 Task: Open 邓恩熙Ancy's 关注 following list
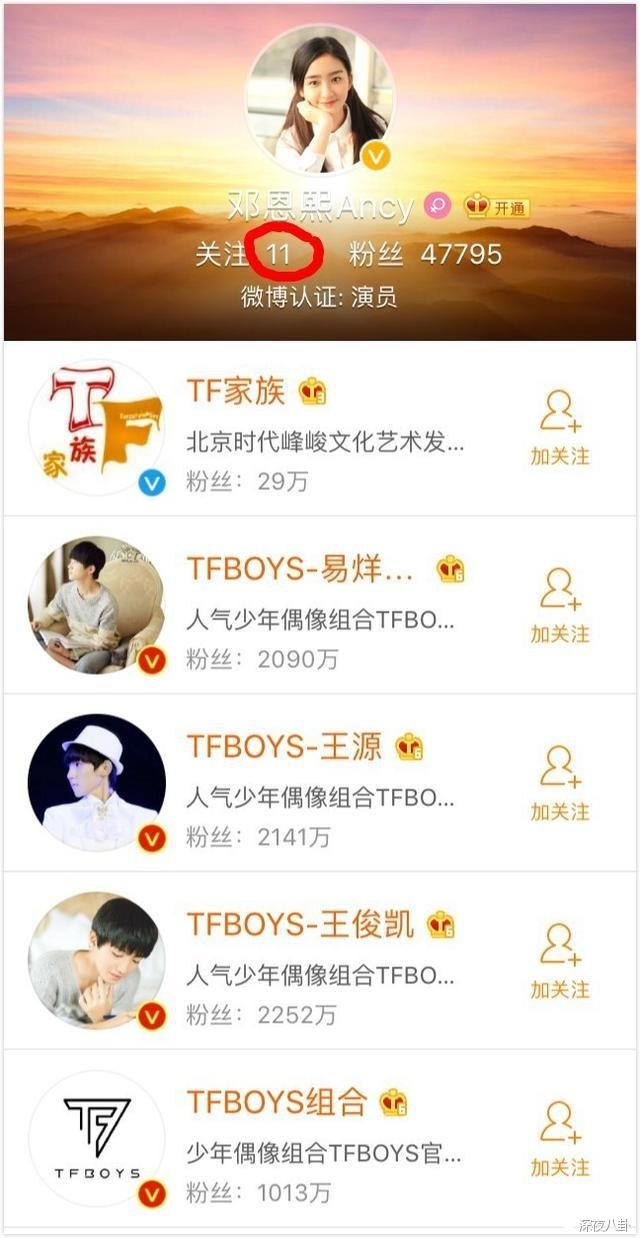point(245,254)
